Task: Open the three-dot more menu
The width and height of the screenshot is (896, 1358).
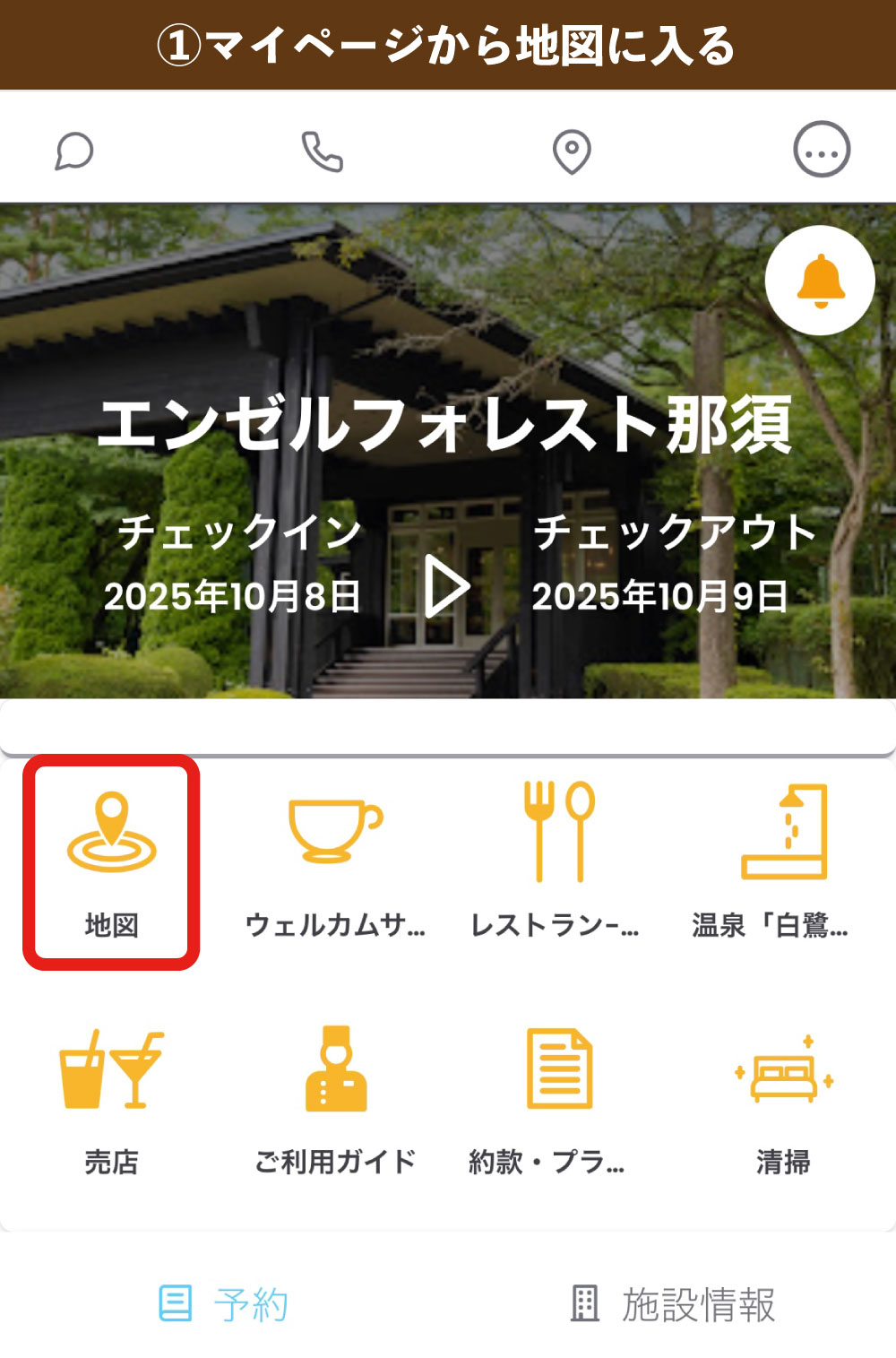Action: click(x=822, y=150)
